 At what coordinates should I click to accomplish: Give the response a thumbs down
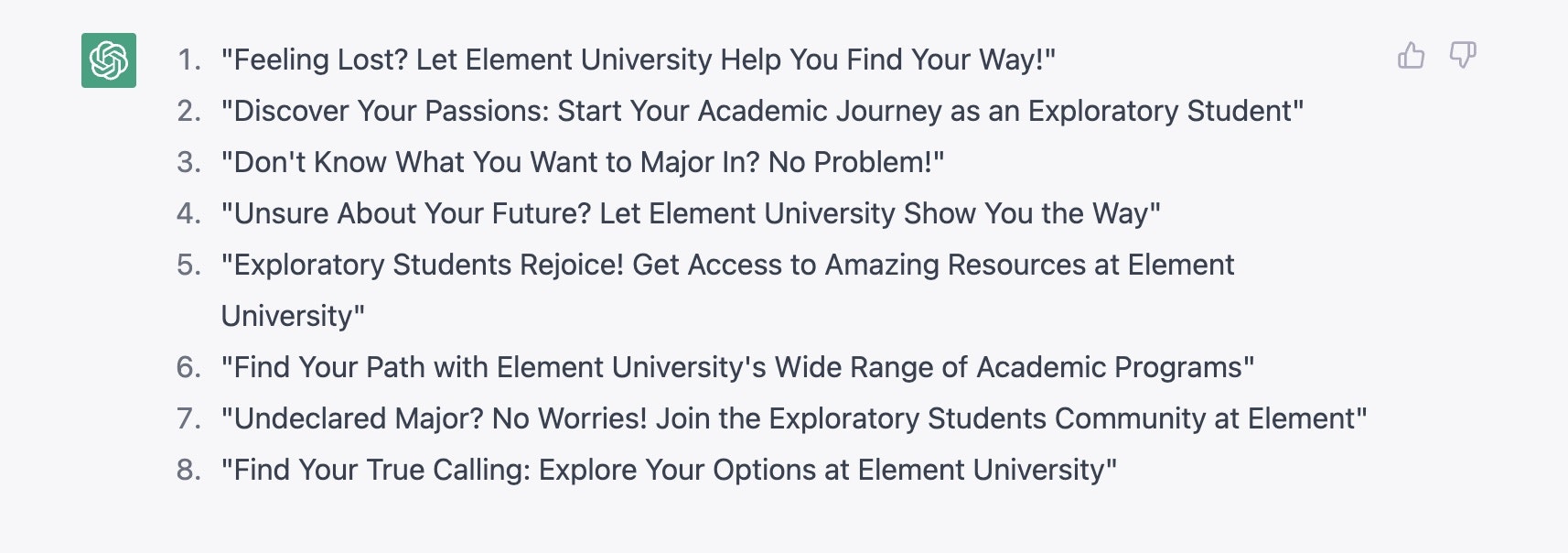[1463, 56]
